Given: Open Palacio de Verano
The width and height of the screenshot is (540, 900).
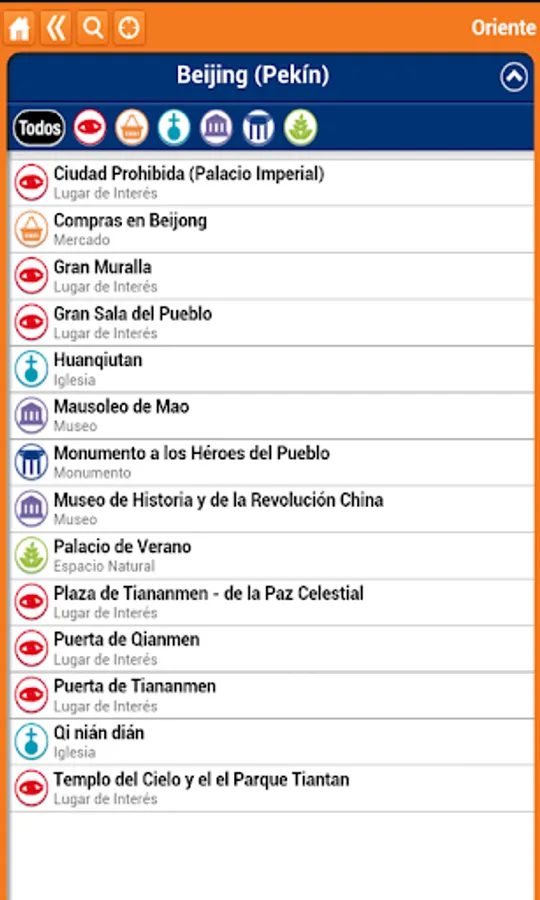Looking at the screenshot, I should [271, 555].
